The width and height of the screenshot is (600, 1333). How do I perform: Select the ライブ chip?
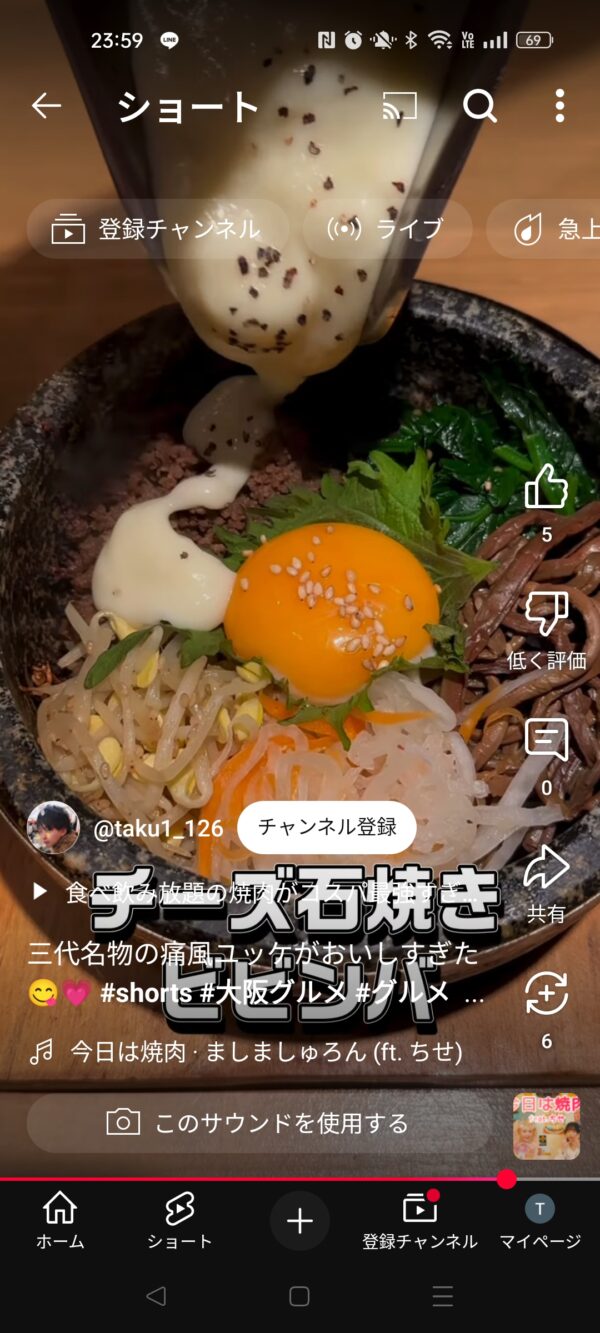click(x=386, y=229)
